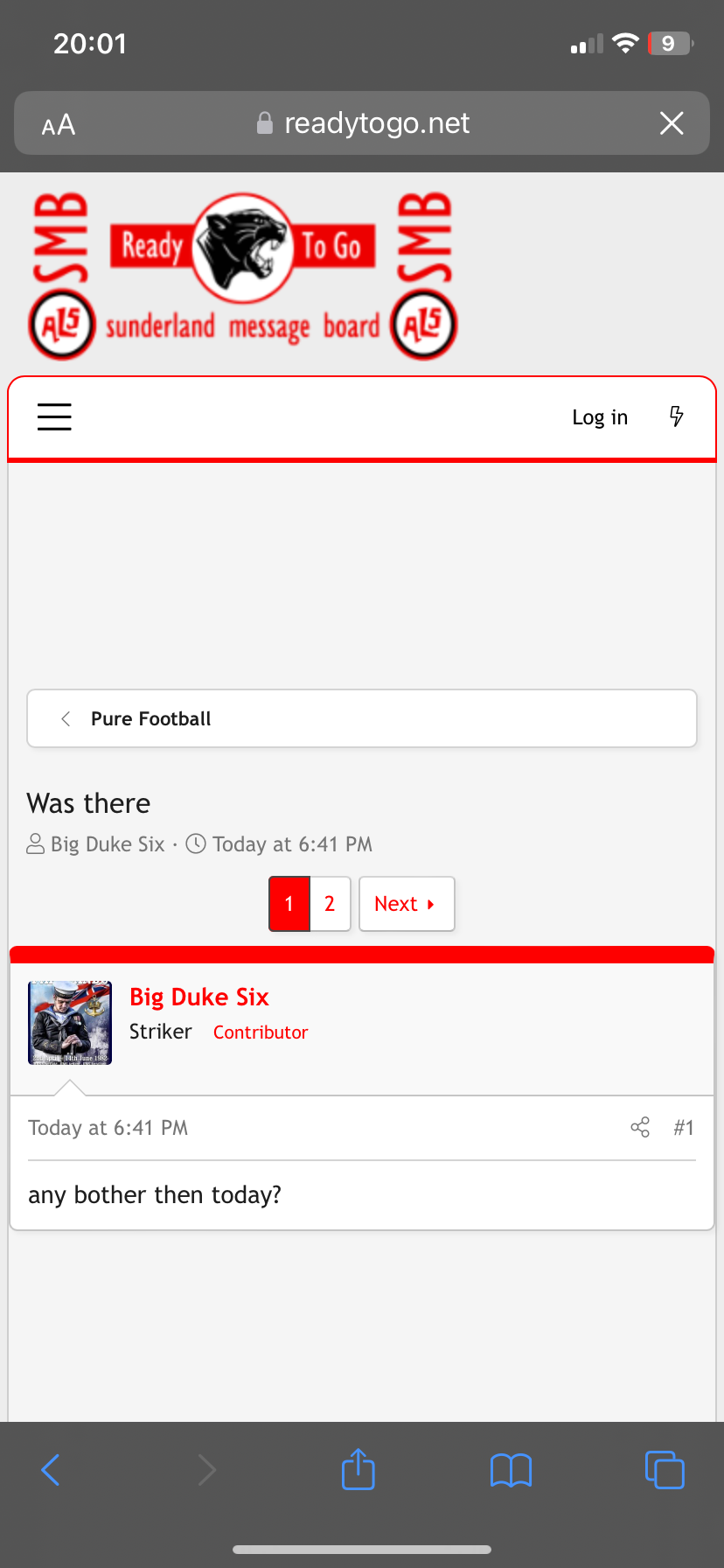
Task: Tap Log in
Action: [600, 417]
